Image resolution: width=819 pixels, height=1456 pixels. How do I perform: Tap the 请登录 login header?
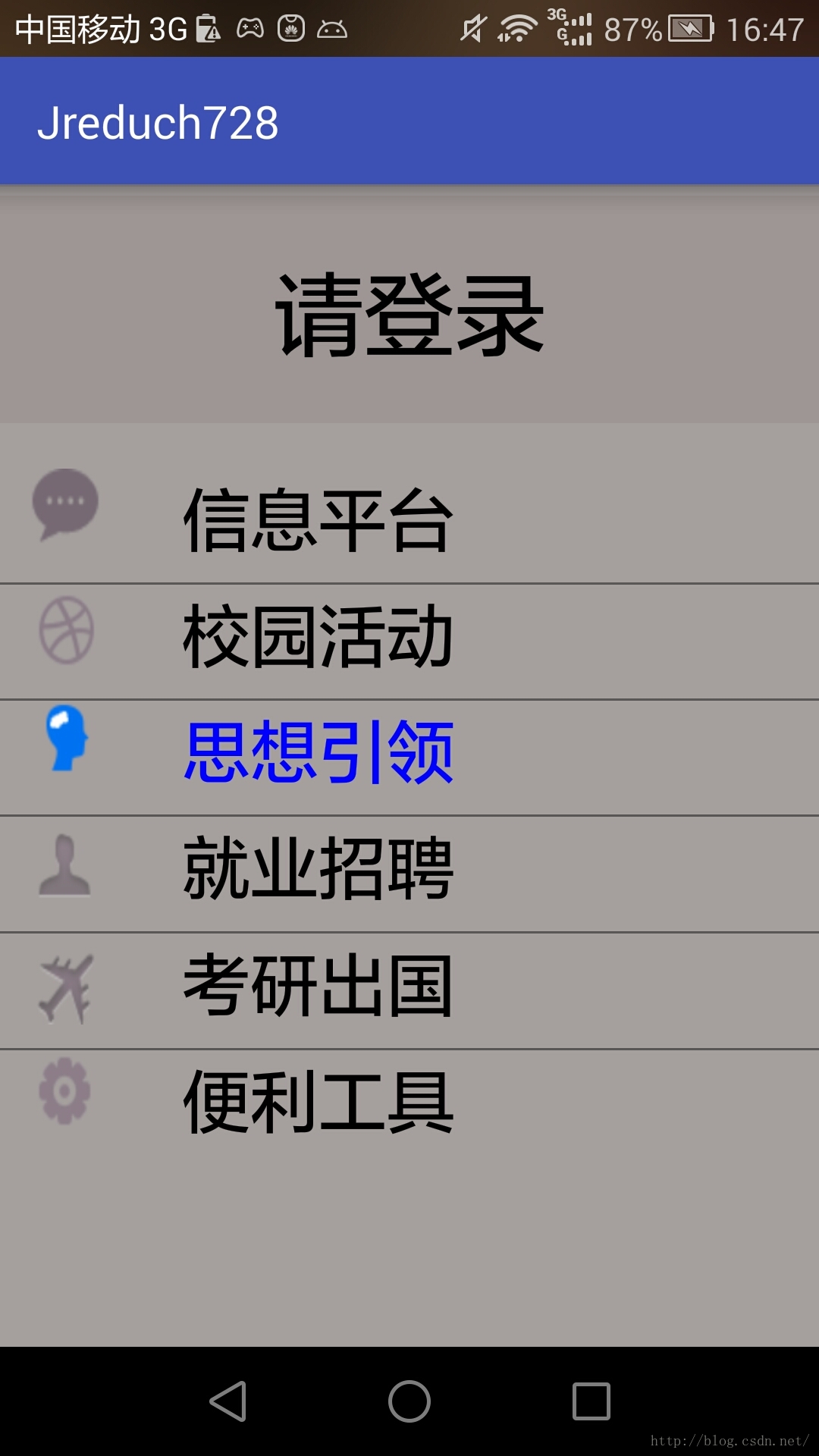tap(409, 315)
